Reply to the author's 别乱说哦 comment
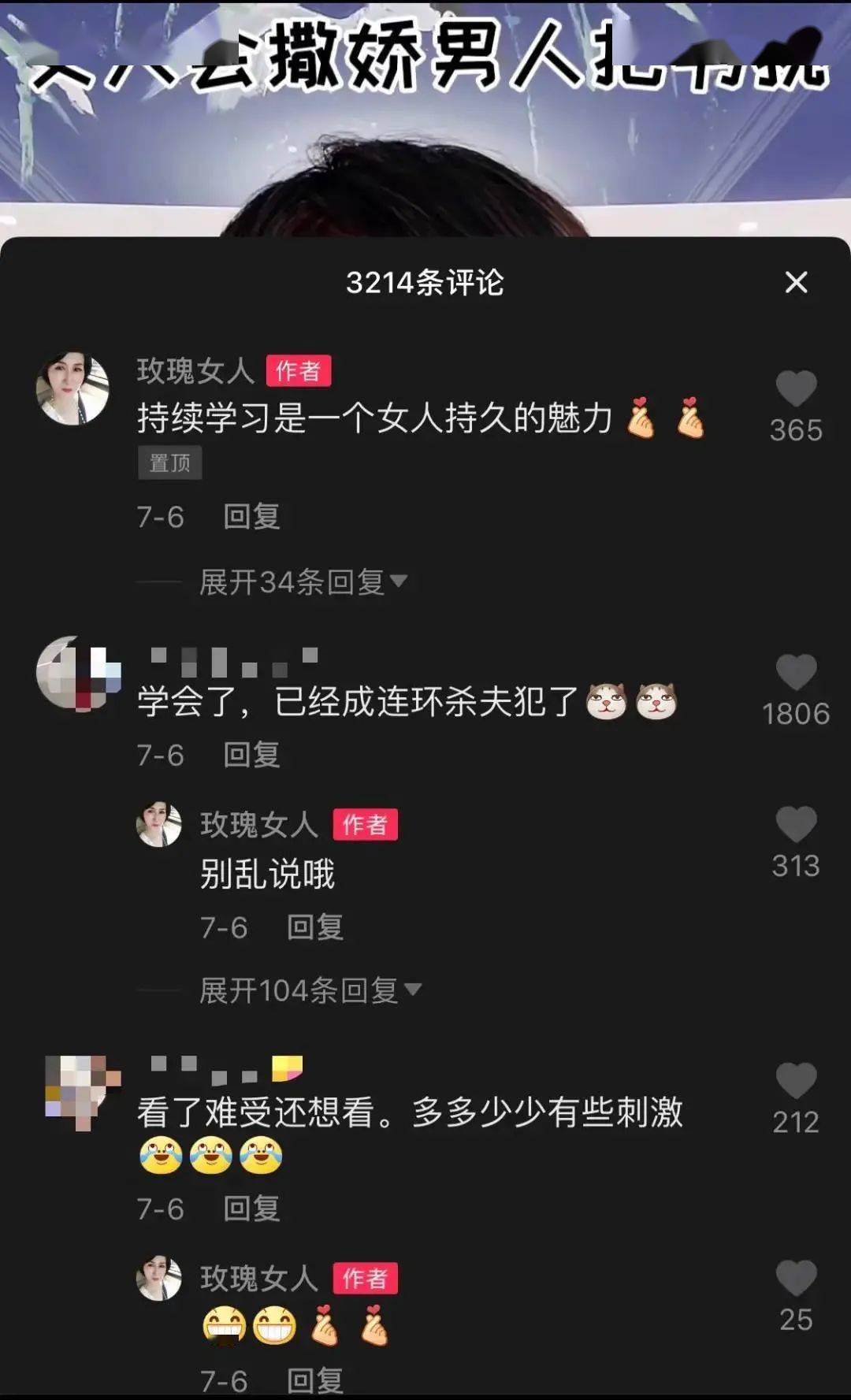The width and height of the screenshot is (851, 1400). (x=314, y=927)
